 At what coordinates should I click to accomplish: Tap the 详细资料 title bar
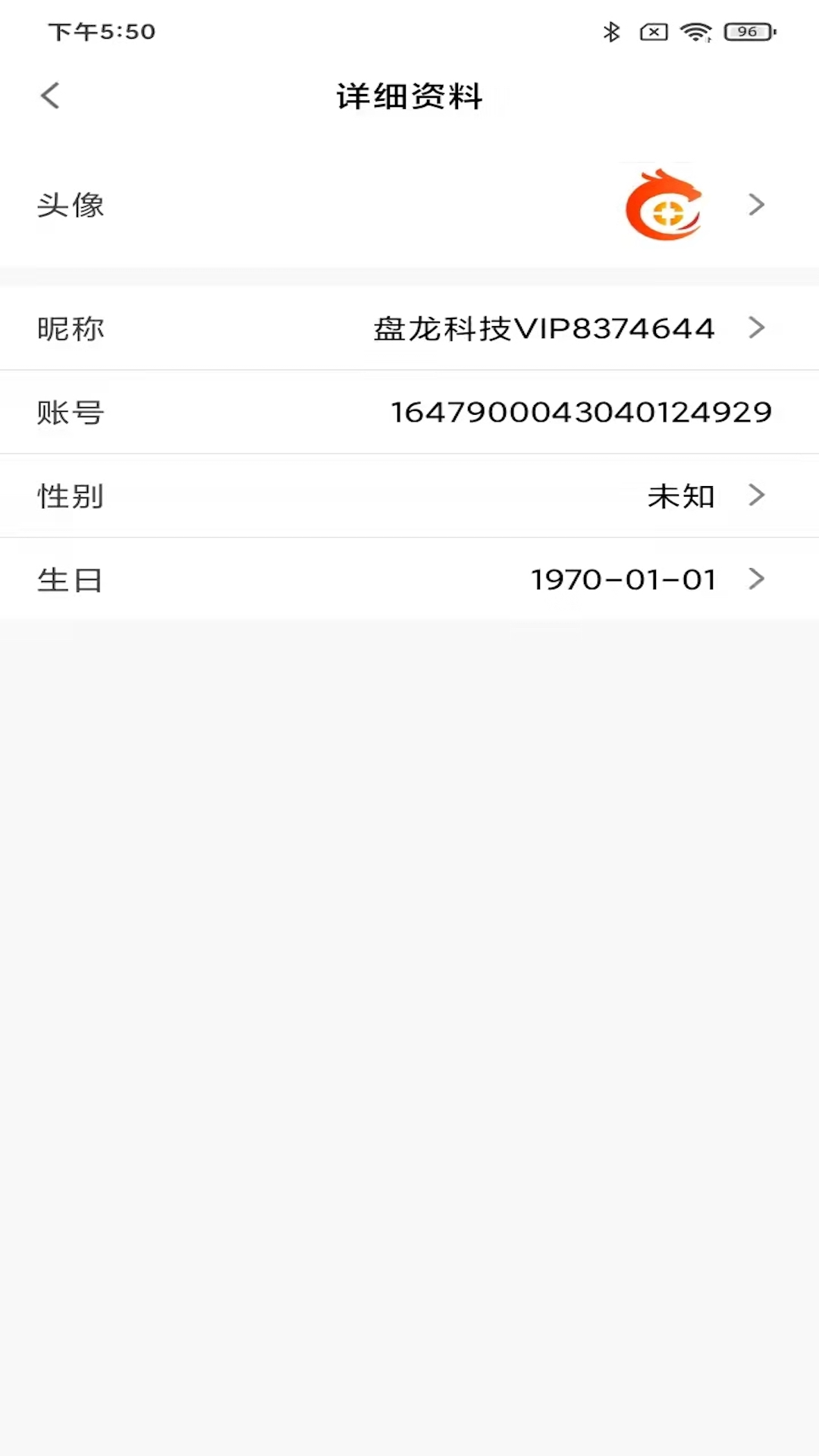409,96
